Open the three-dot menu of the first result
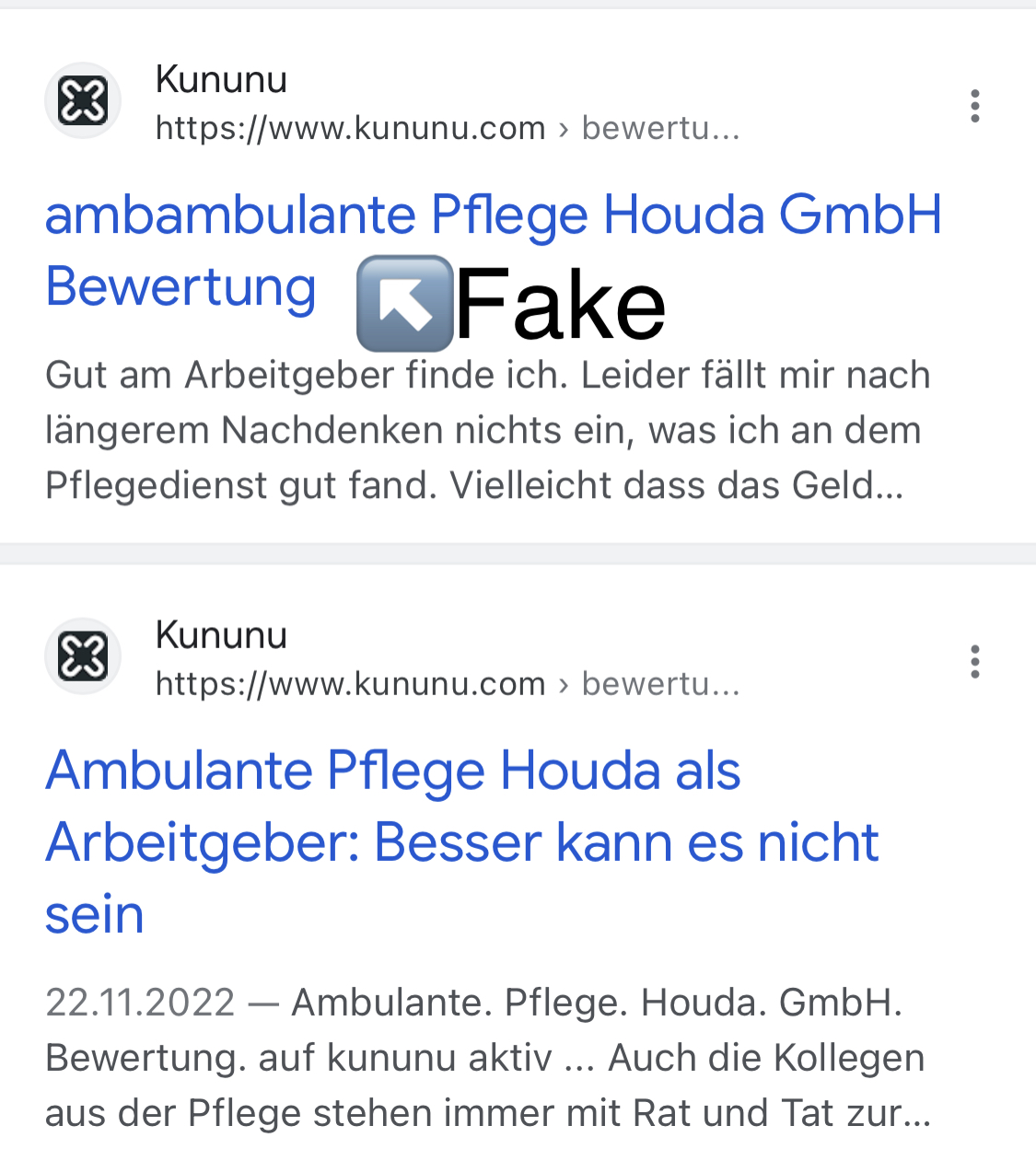The height and width of the screenshot is (1149, 1036). click(975, 106)
